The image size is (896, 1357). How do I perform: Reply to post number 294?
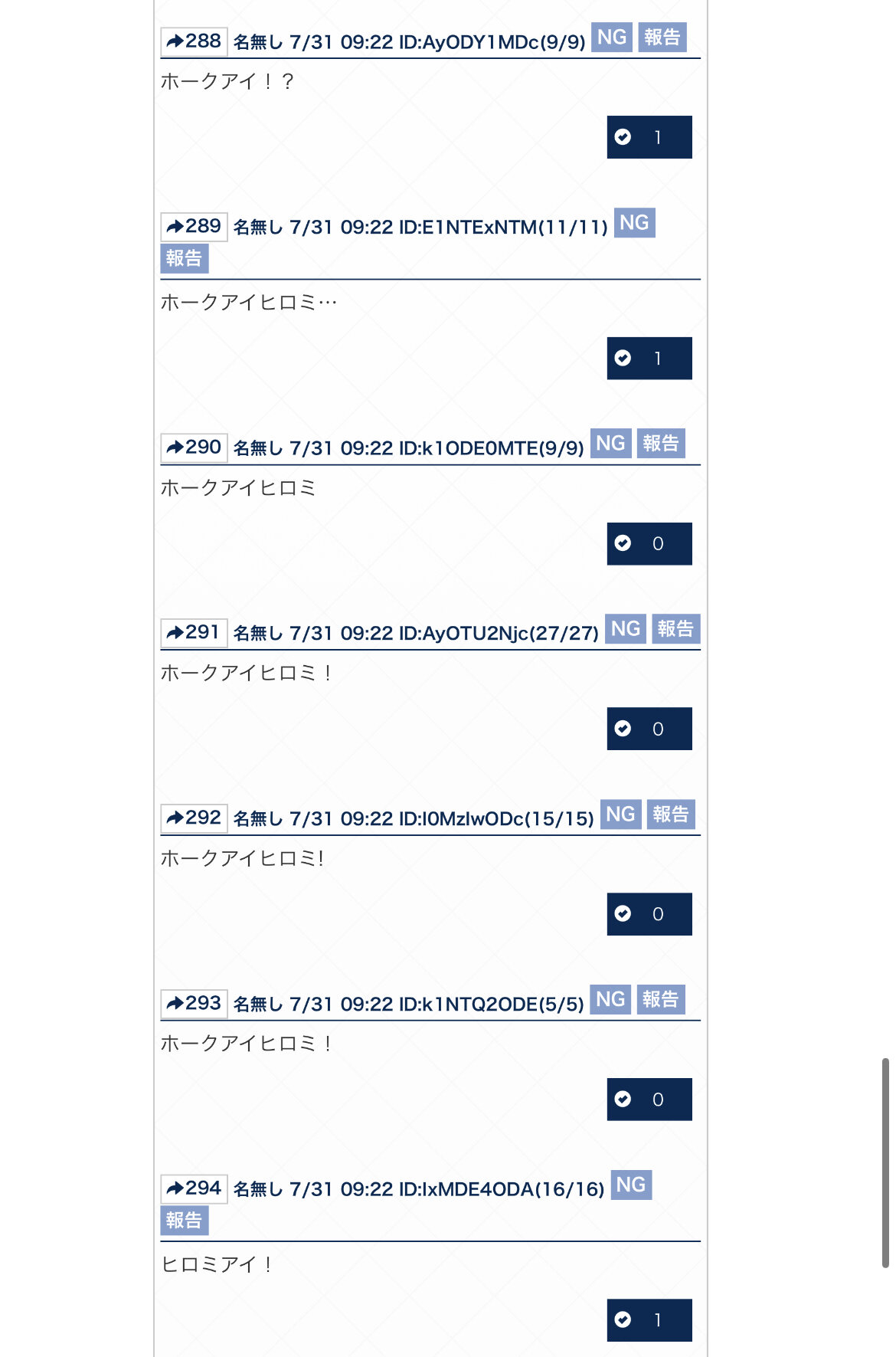(x=194, y=1189)
